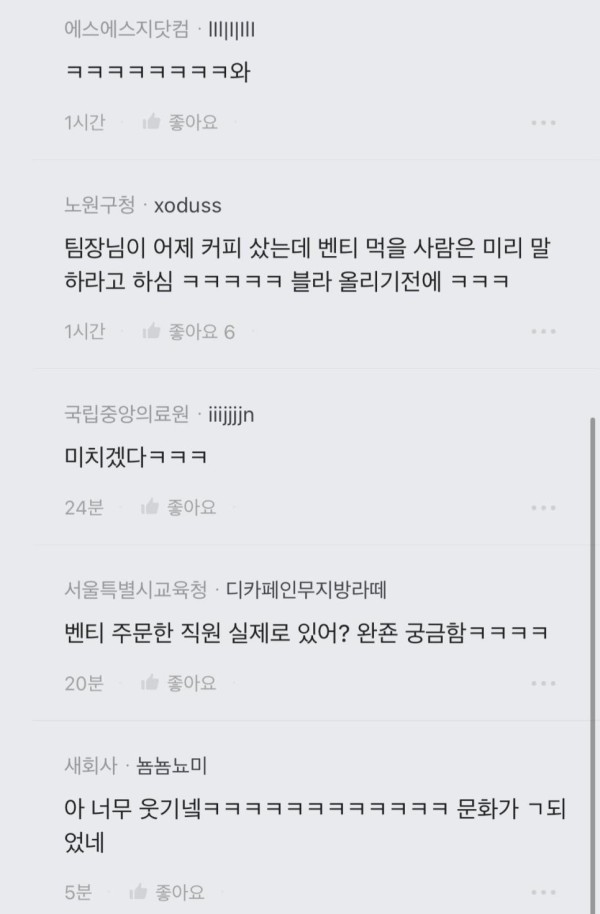Open more options on iiijjjjn's comment

pos(543,507)
